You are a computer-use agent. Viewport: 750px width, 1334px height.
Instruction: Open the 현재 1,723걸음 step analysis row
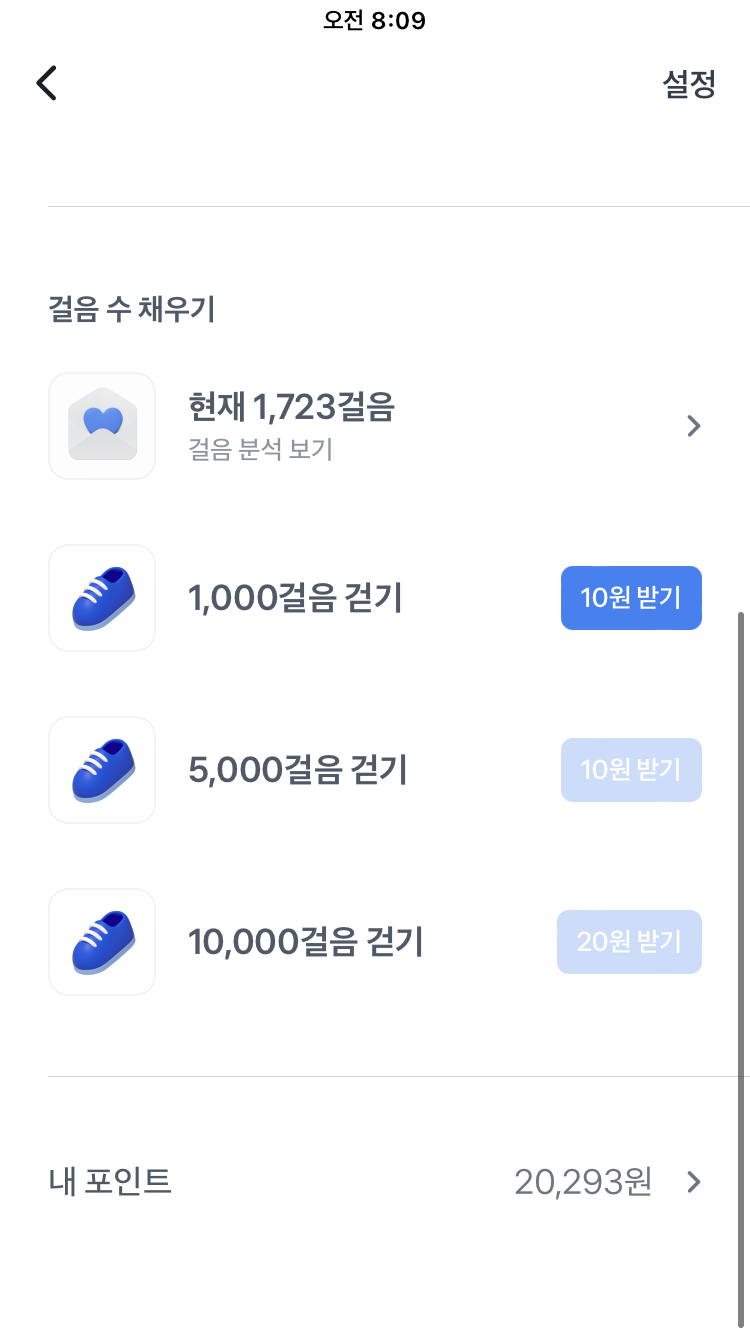(375, 426)
